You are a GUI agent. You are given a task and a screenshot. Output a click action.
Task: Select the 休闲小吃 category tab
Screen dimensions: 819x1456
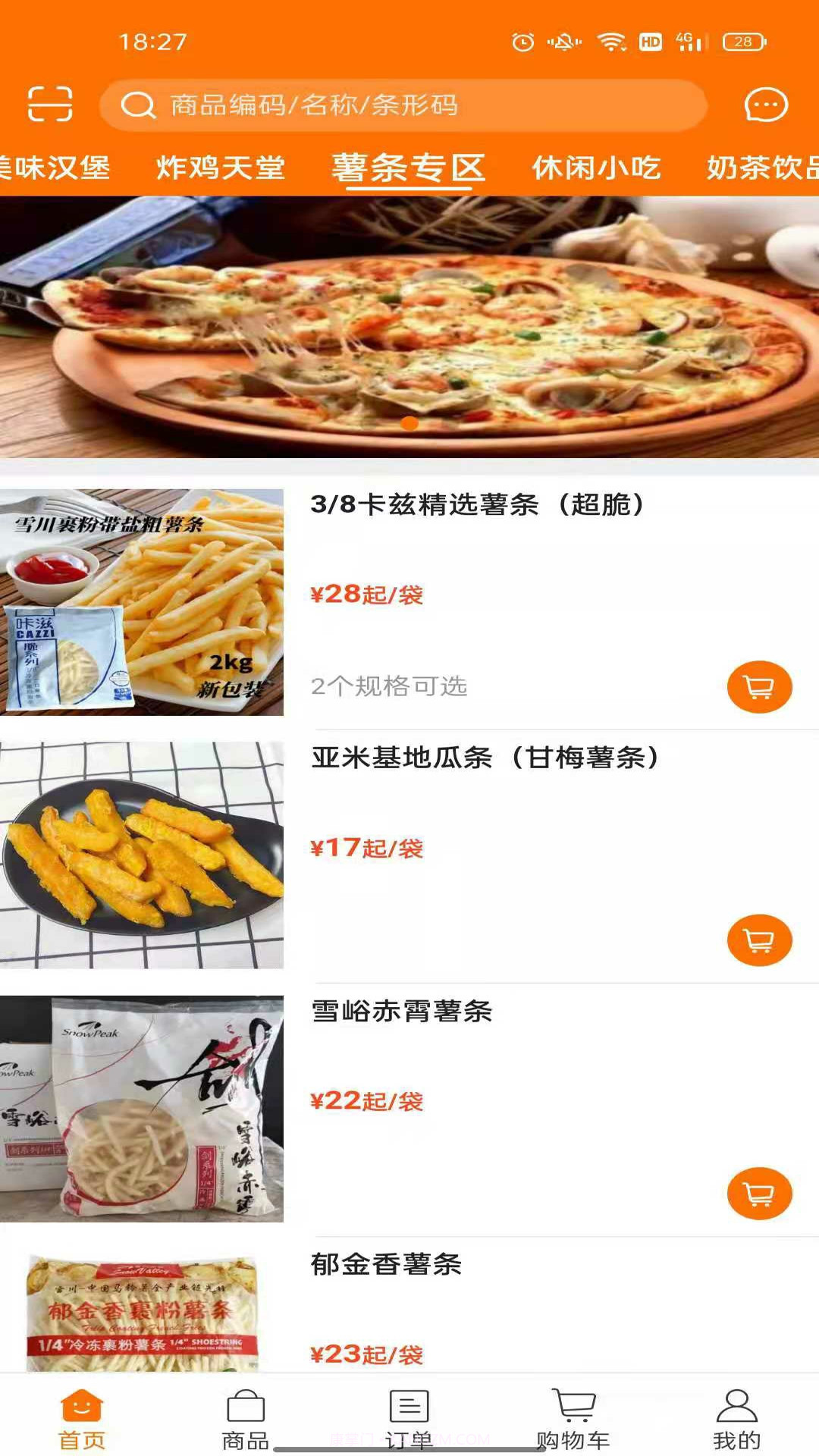point(601,168)
